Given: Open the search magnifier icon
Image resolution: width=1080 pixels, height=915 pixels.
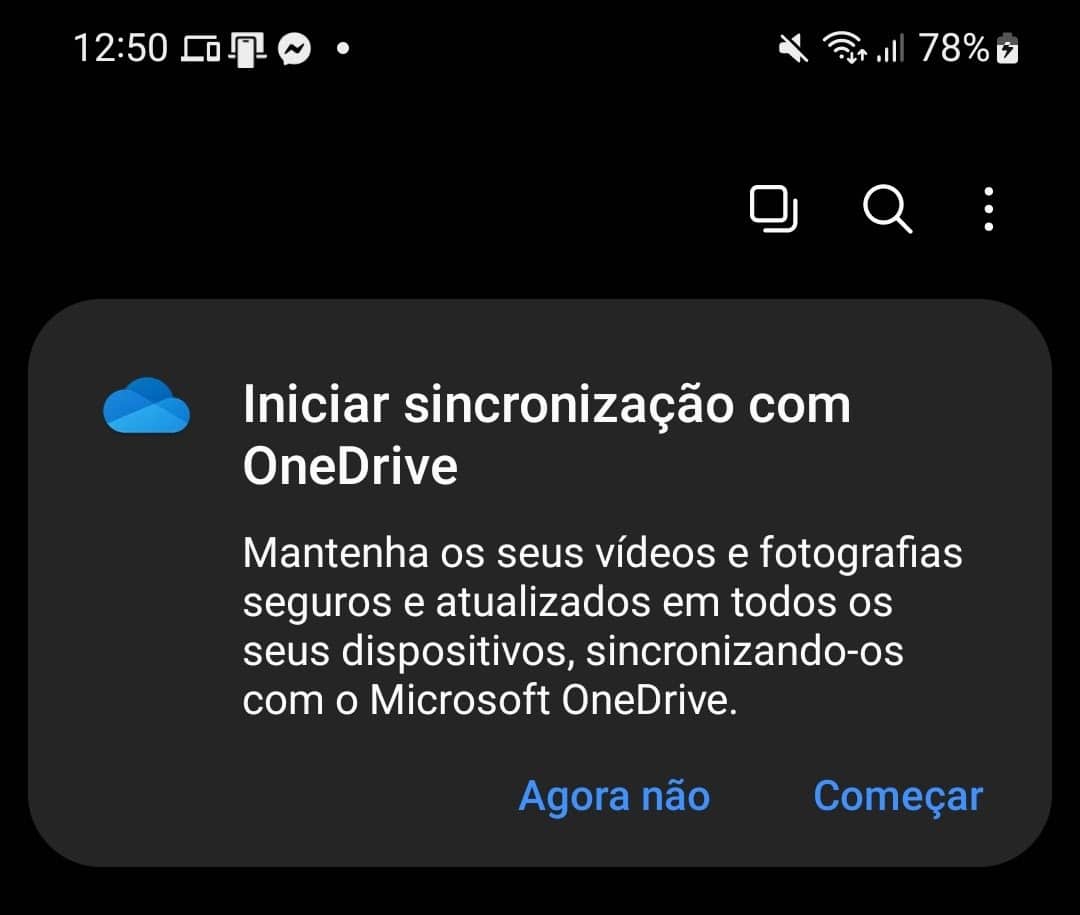Looking at the screenshot, I should point(887,210).
